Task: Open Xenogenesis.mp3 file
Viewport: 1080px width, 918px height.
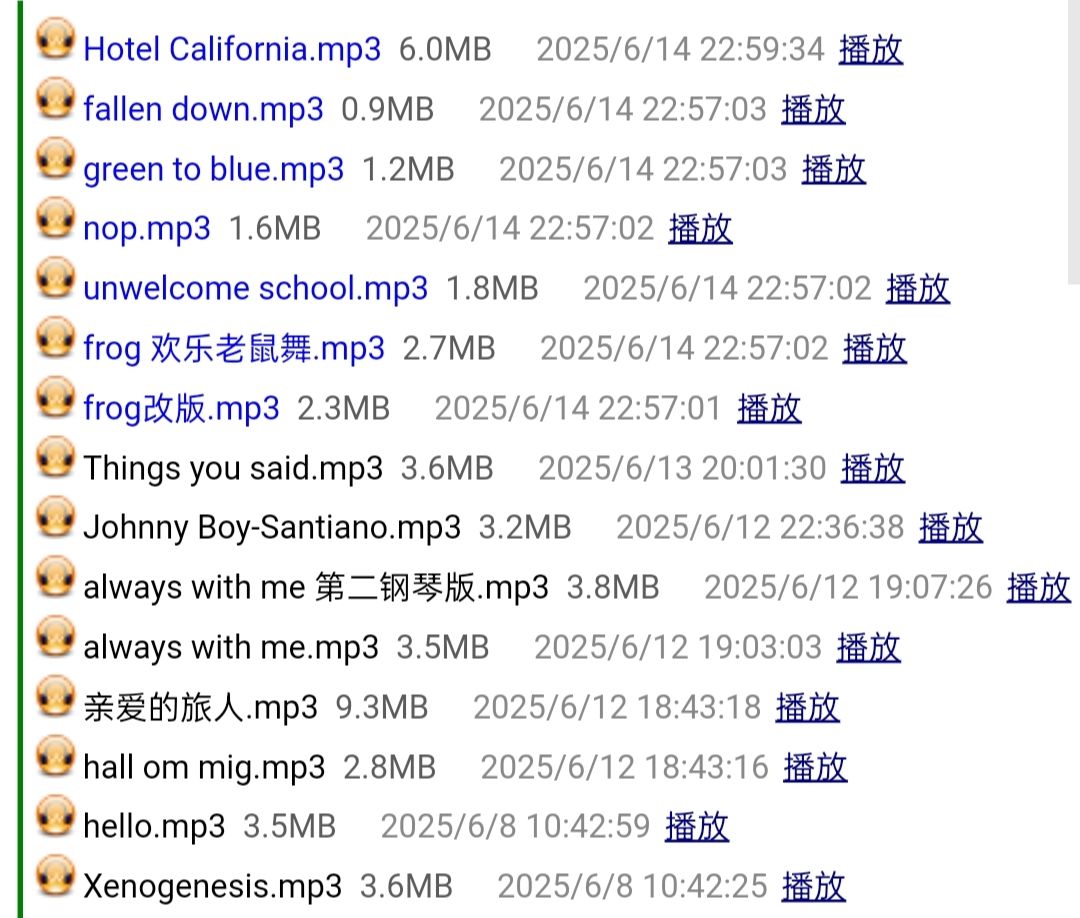Action: click(x=212, y=886)
